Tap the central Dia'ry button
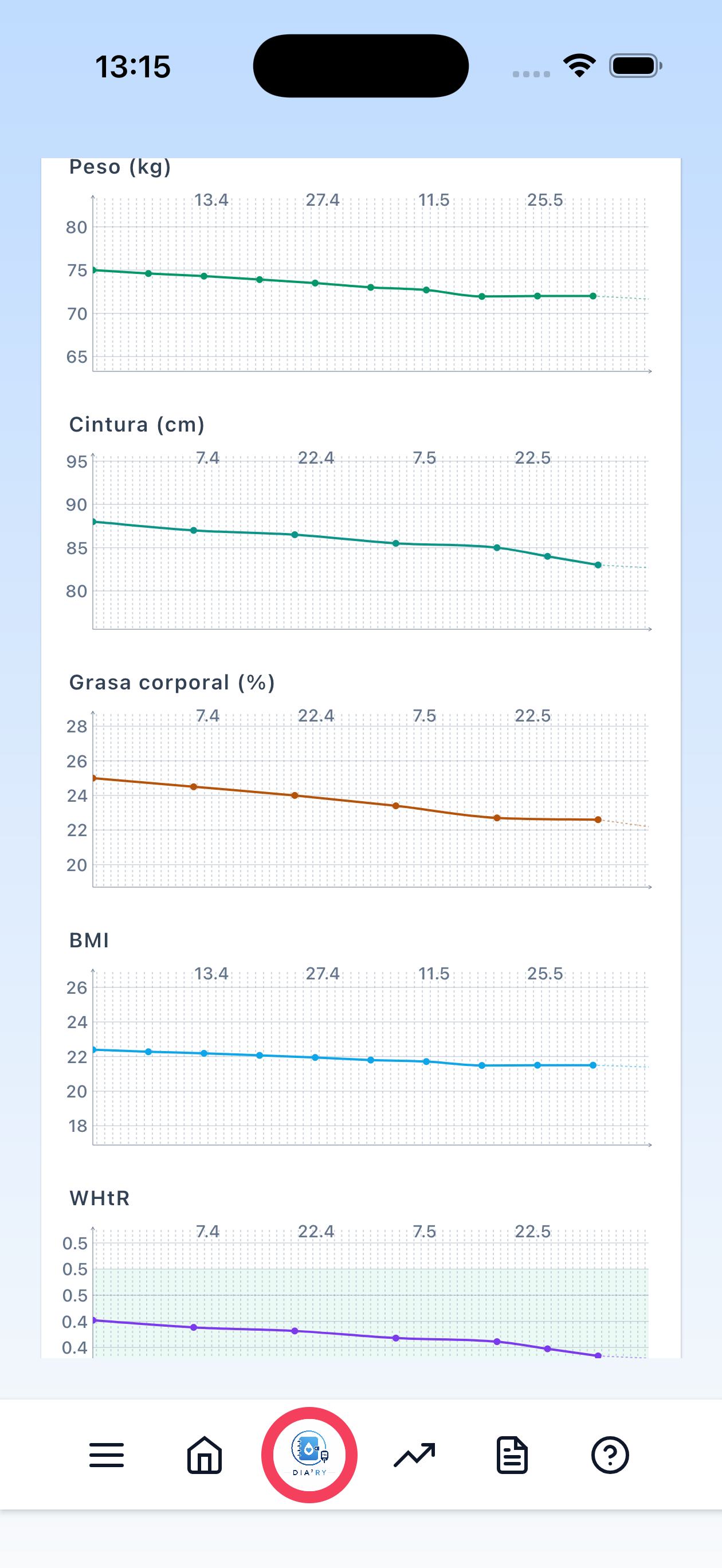This screenshot has width=722, height=1568. (309, 1455)
